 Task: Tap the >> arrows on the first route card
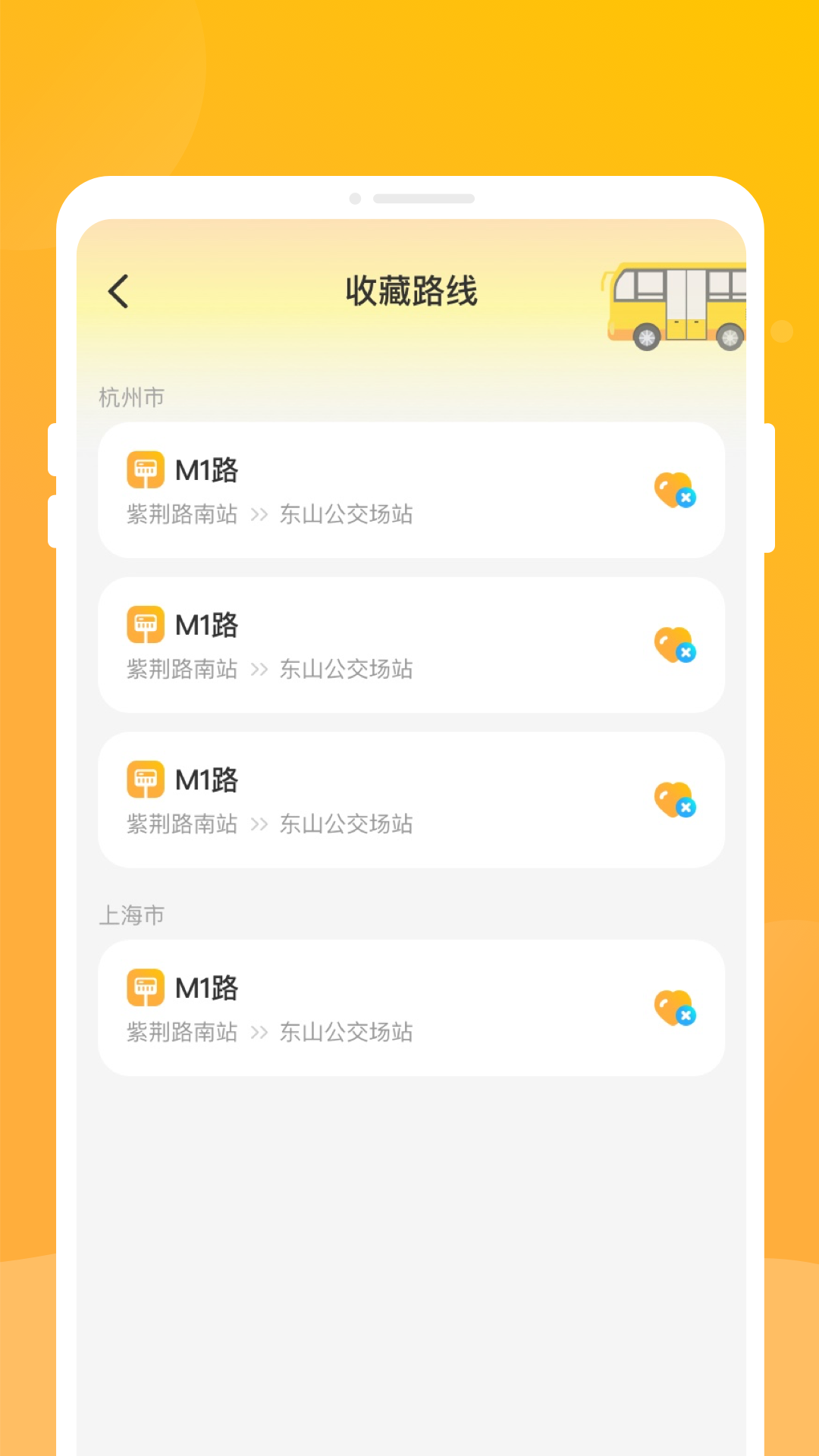pos(260,514)
